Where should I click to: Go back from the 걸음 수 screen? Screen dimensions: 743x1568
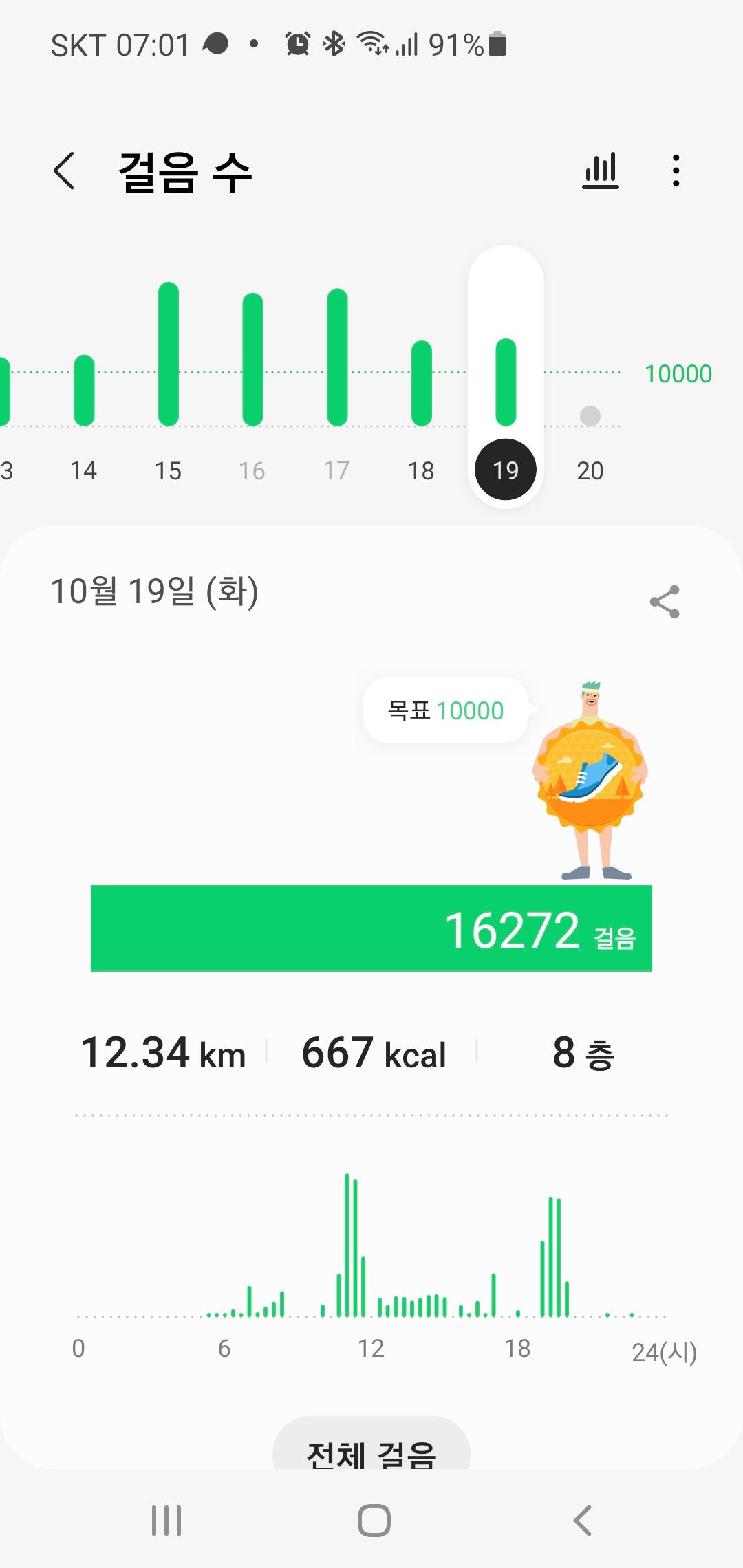[64, 171]
